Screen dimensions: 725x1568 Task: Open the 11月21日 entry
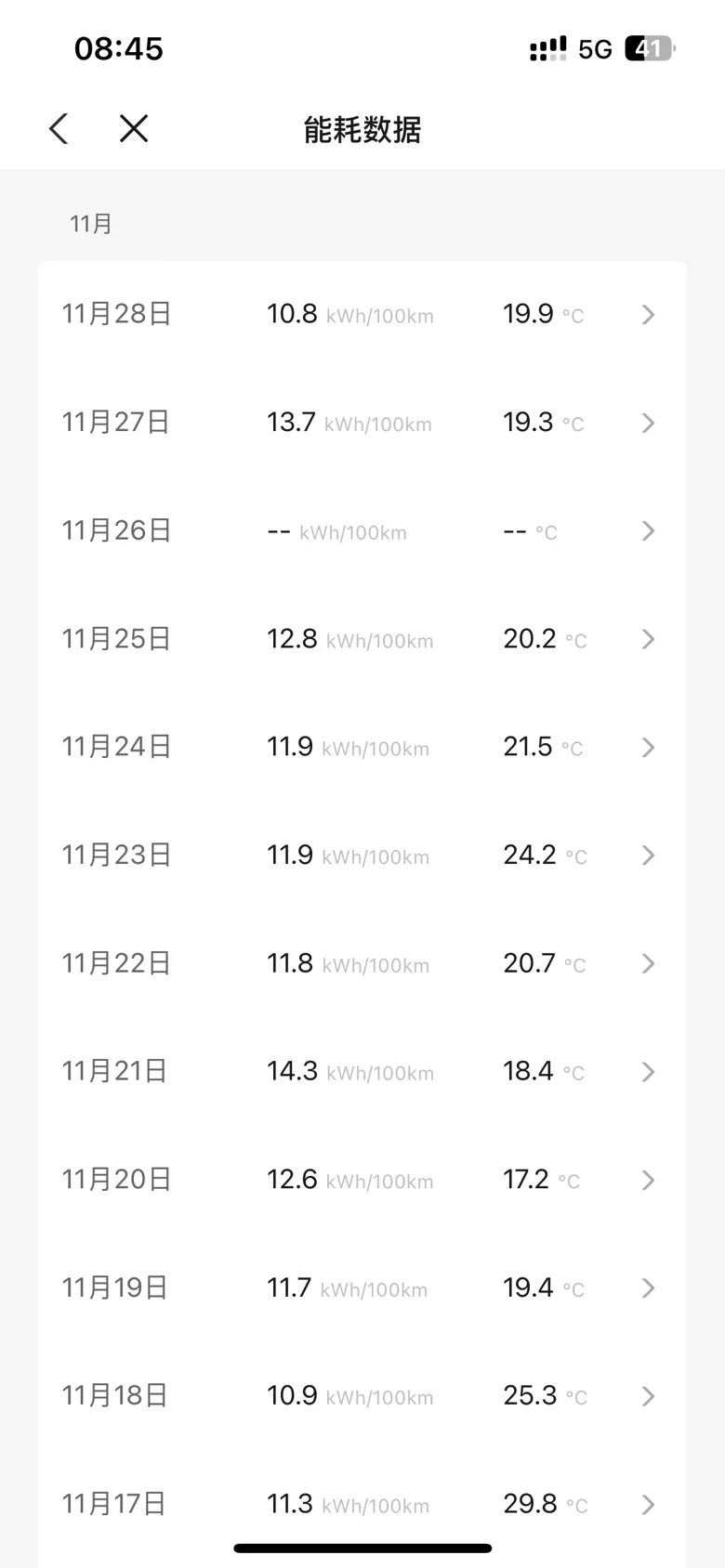point(362,1072)
